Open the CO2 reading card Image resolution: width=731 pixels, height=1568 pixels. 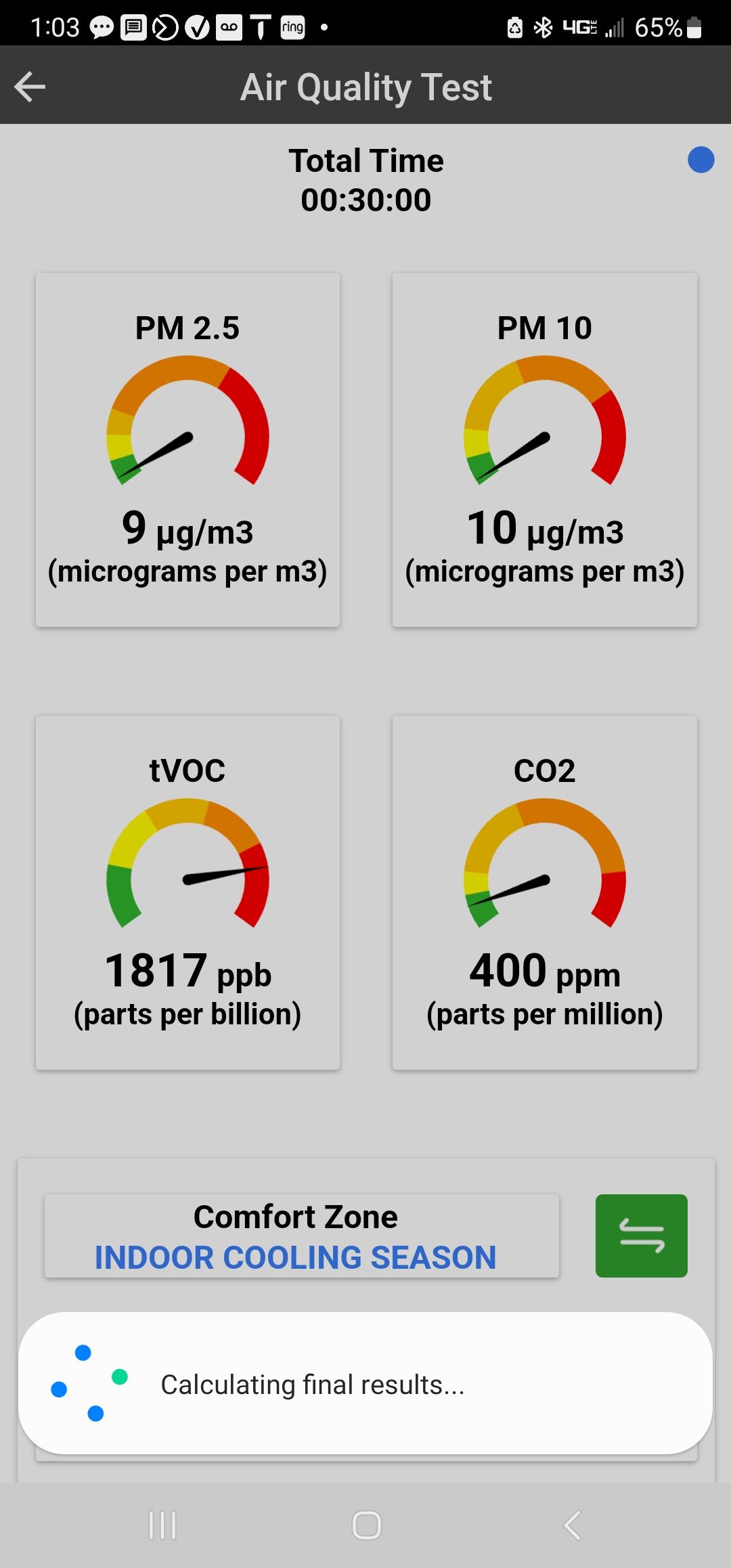544,892
